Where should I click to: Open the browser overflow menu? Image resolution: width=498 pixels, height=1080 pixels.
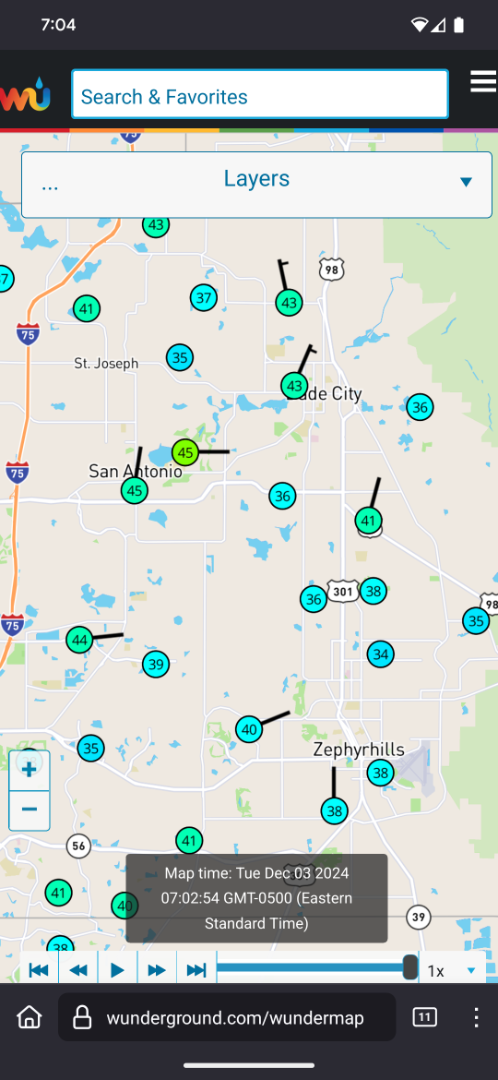tap(476, 1017)
